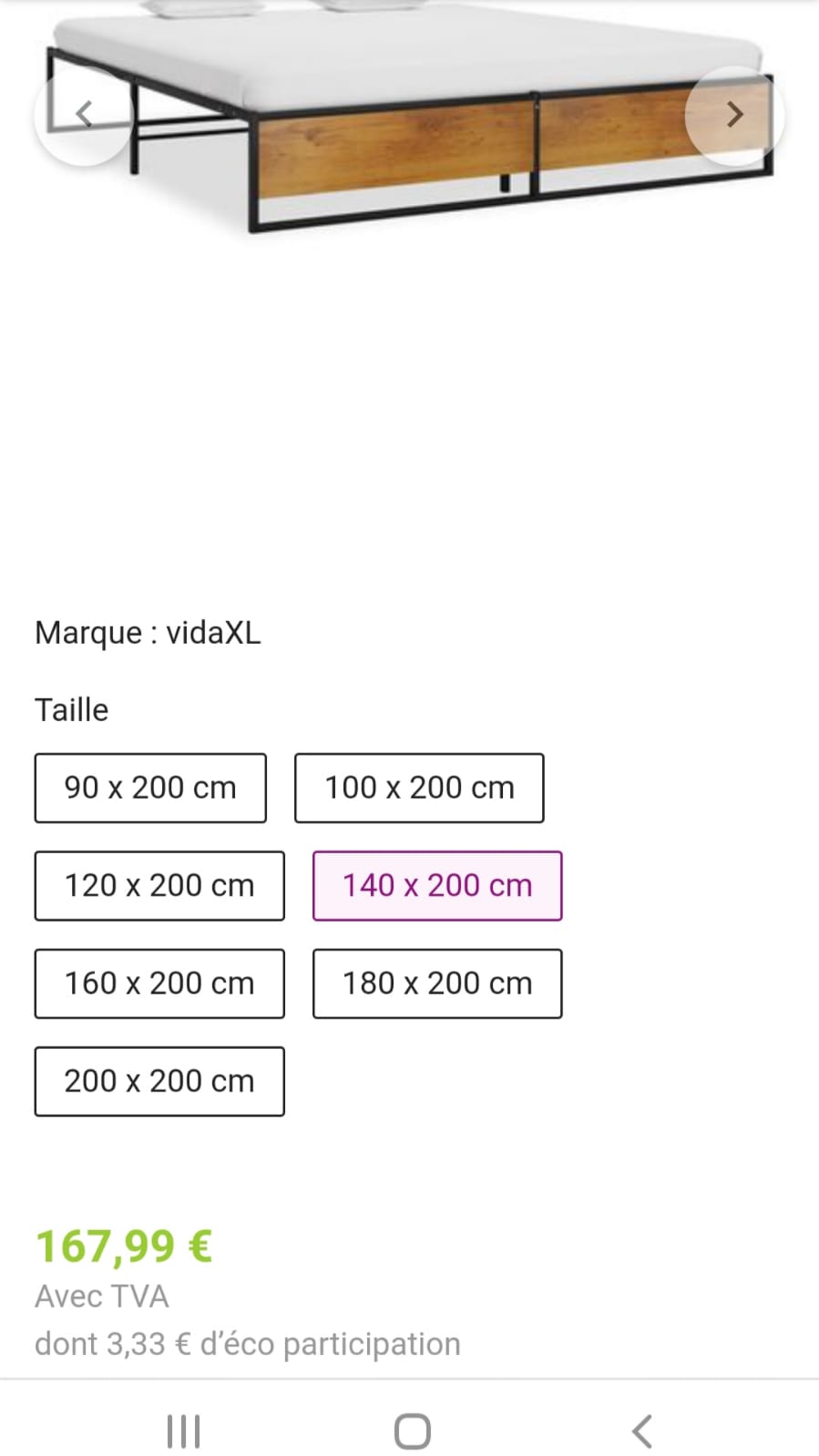Go to the home screen
Image resolution: width=819 pixels, height=1456 pixels.
412,1431
